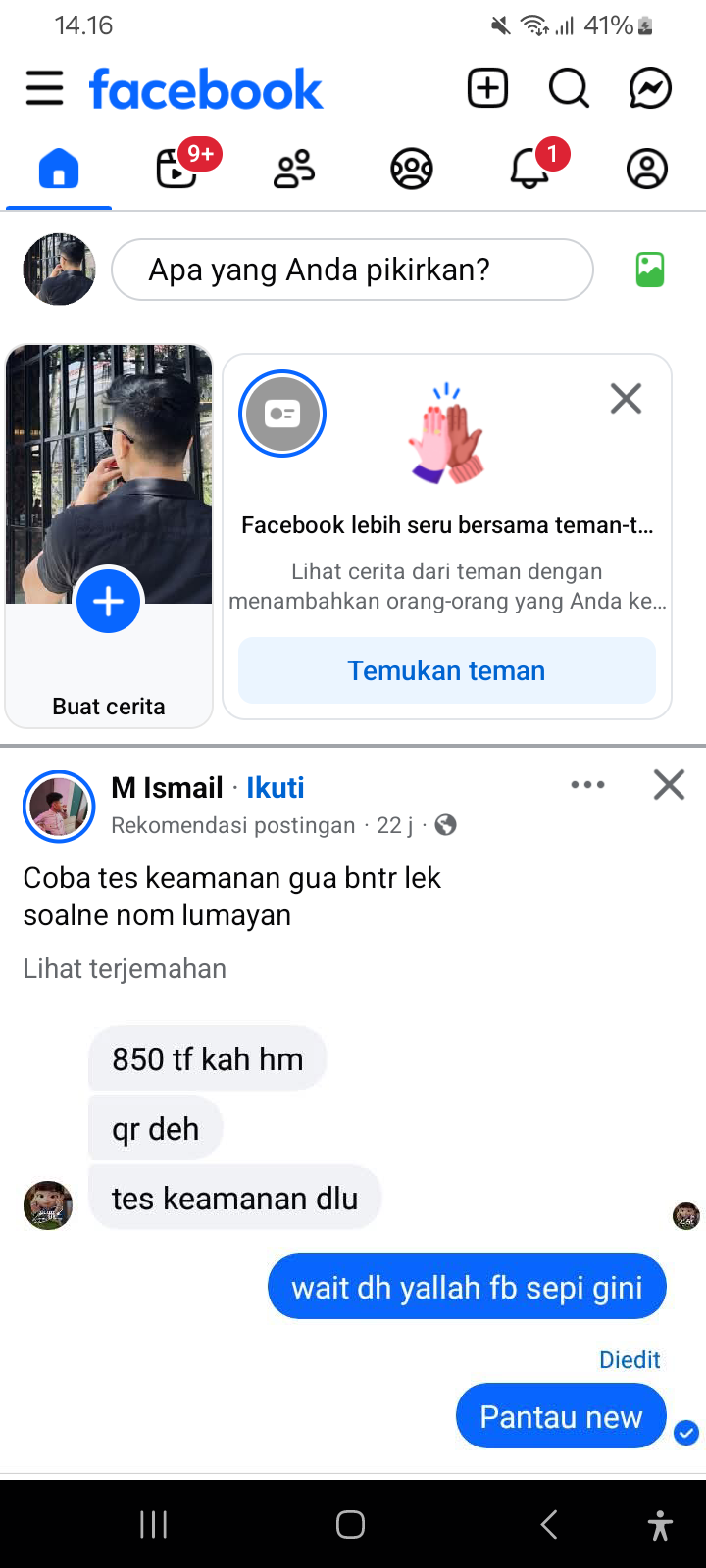Dismiss the friend suggestion card
Image resolution: width=706 pixels, height=1568 pixels.
coord(626,399)
